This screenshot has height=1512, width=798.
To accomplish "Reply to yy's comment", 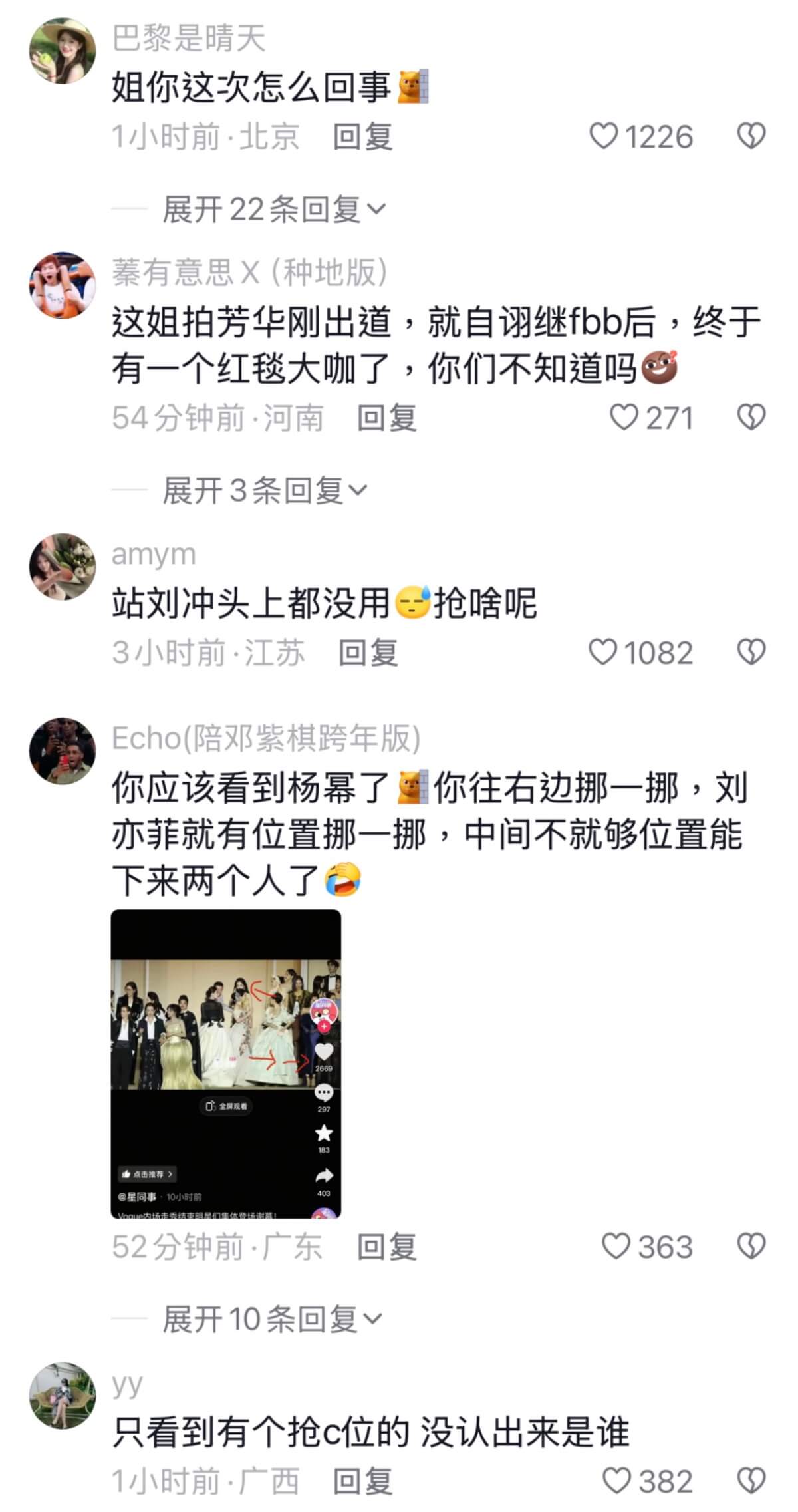I will 362,1481.
